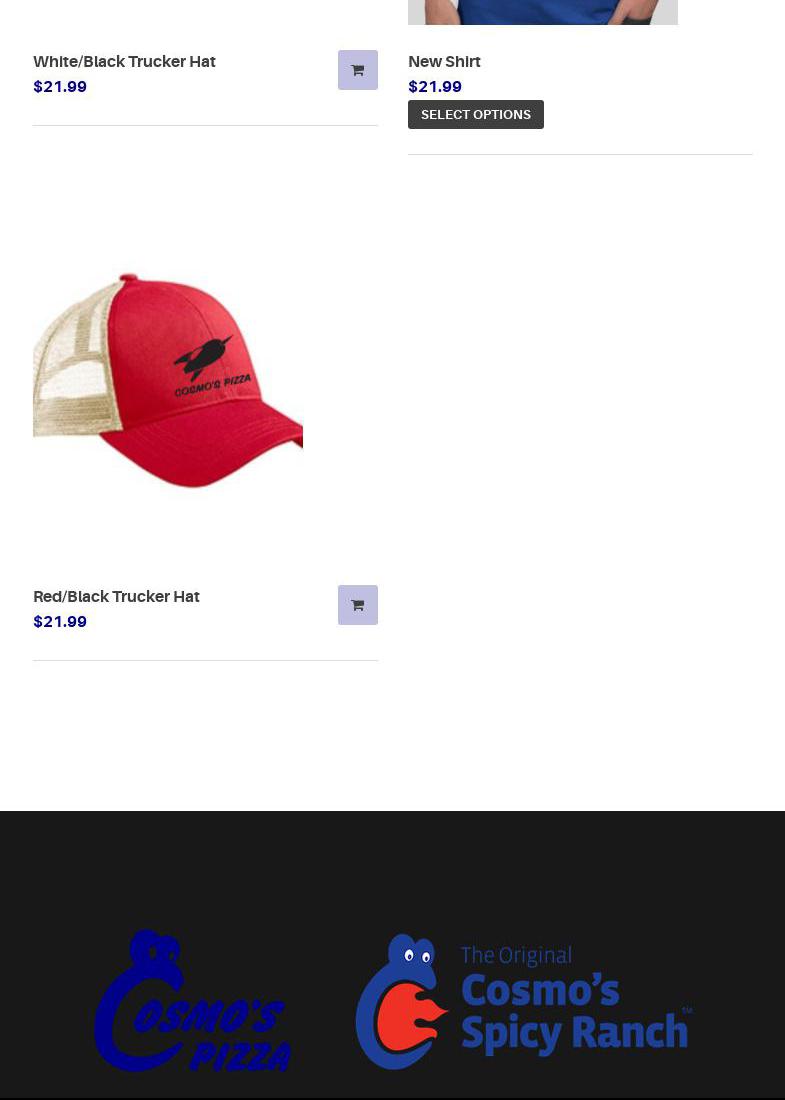Add Red/Black Trucker Hat to cart
Screen dimensions: 785x1100
pyautogui.click(x=357, y=605)
